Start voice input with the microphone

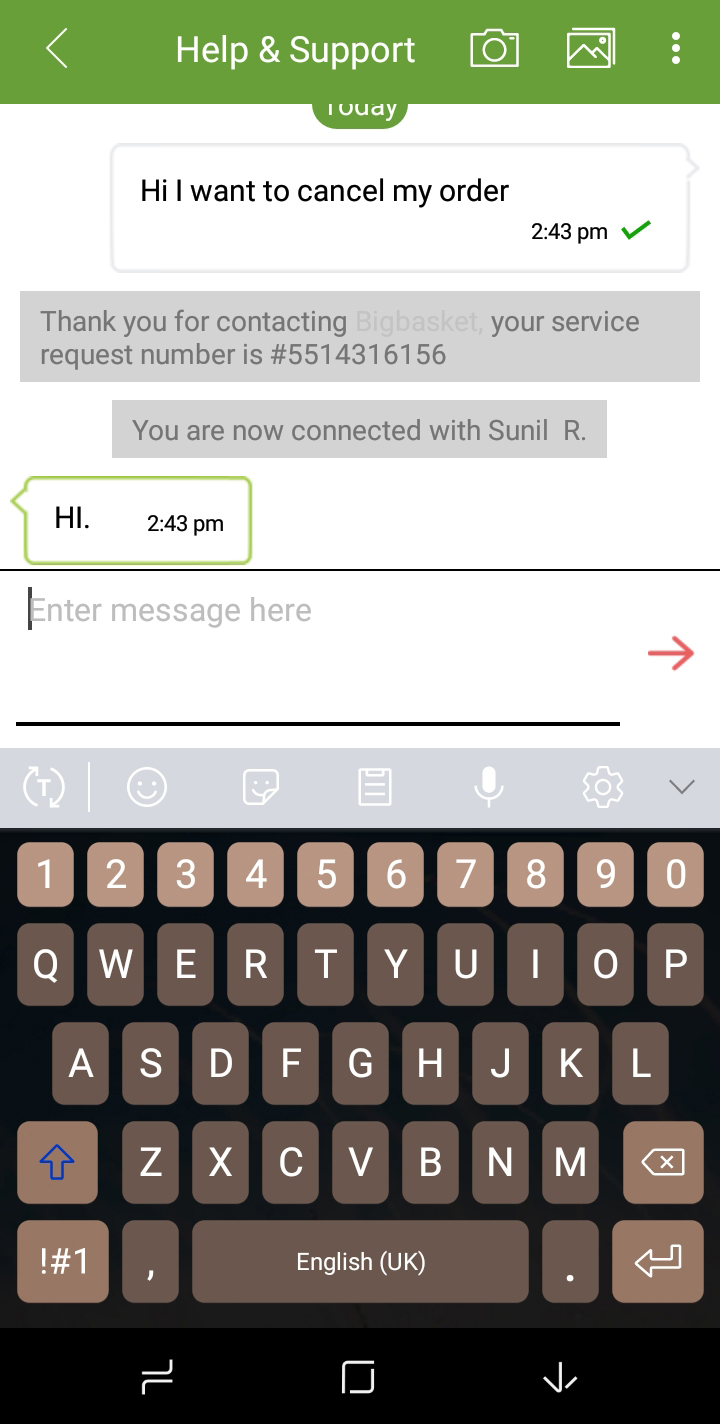point(488,788)
